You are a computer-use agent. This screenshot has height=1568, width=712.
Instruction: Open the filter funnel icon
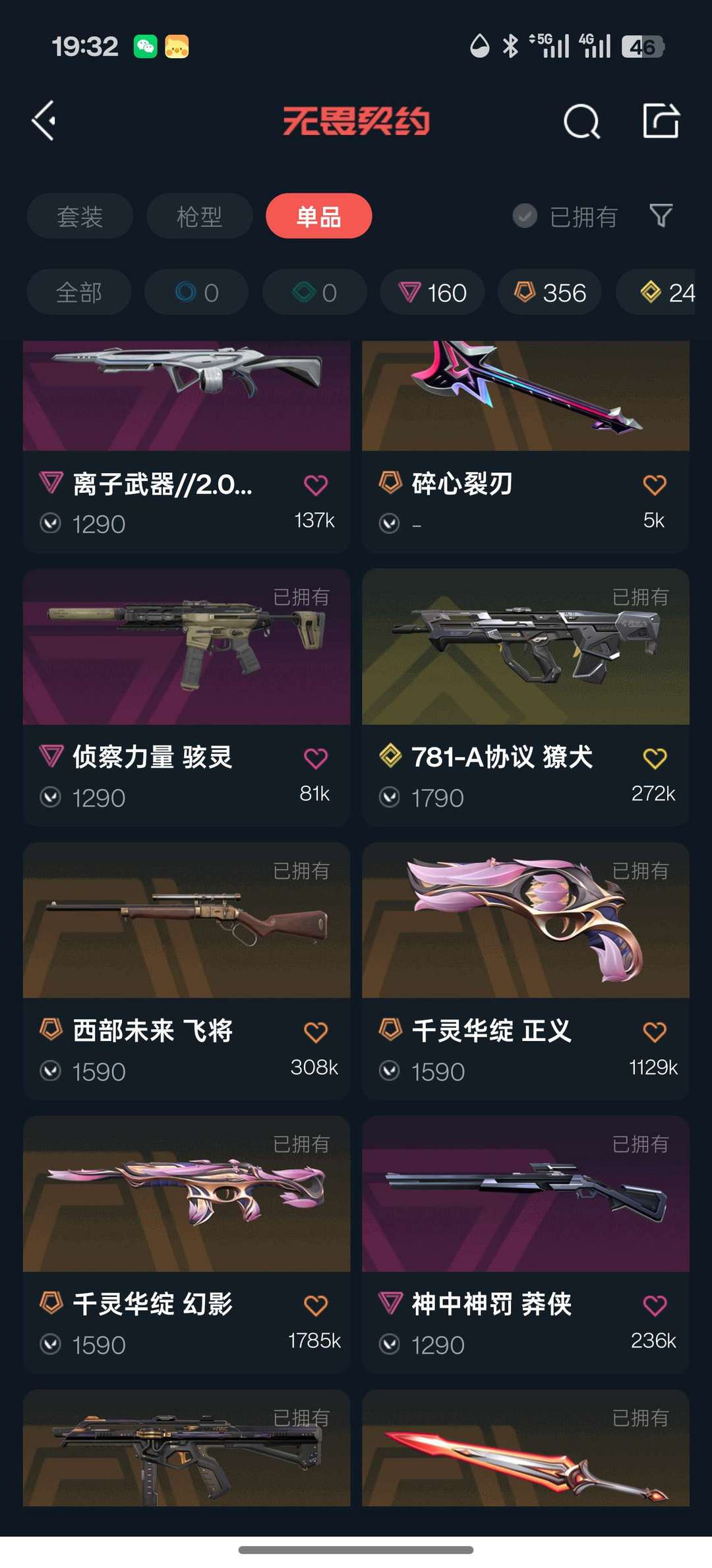(661, 216)
